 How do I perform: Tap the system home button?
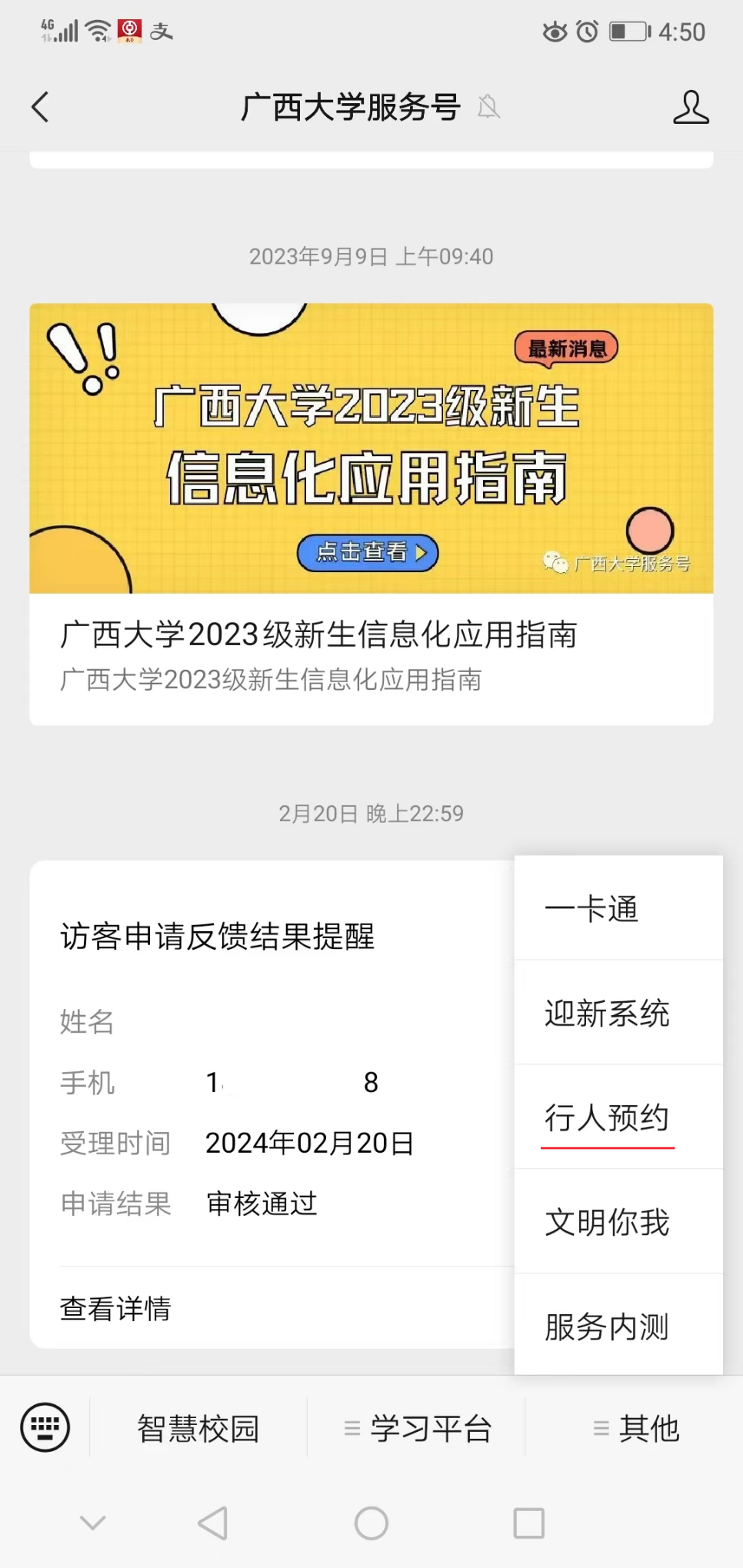[371, 1523]
